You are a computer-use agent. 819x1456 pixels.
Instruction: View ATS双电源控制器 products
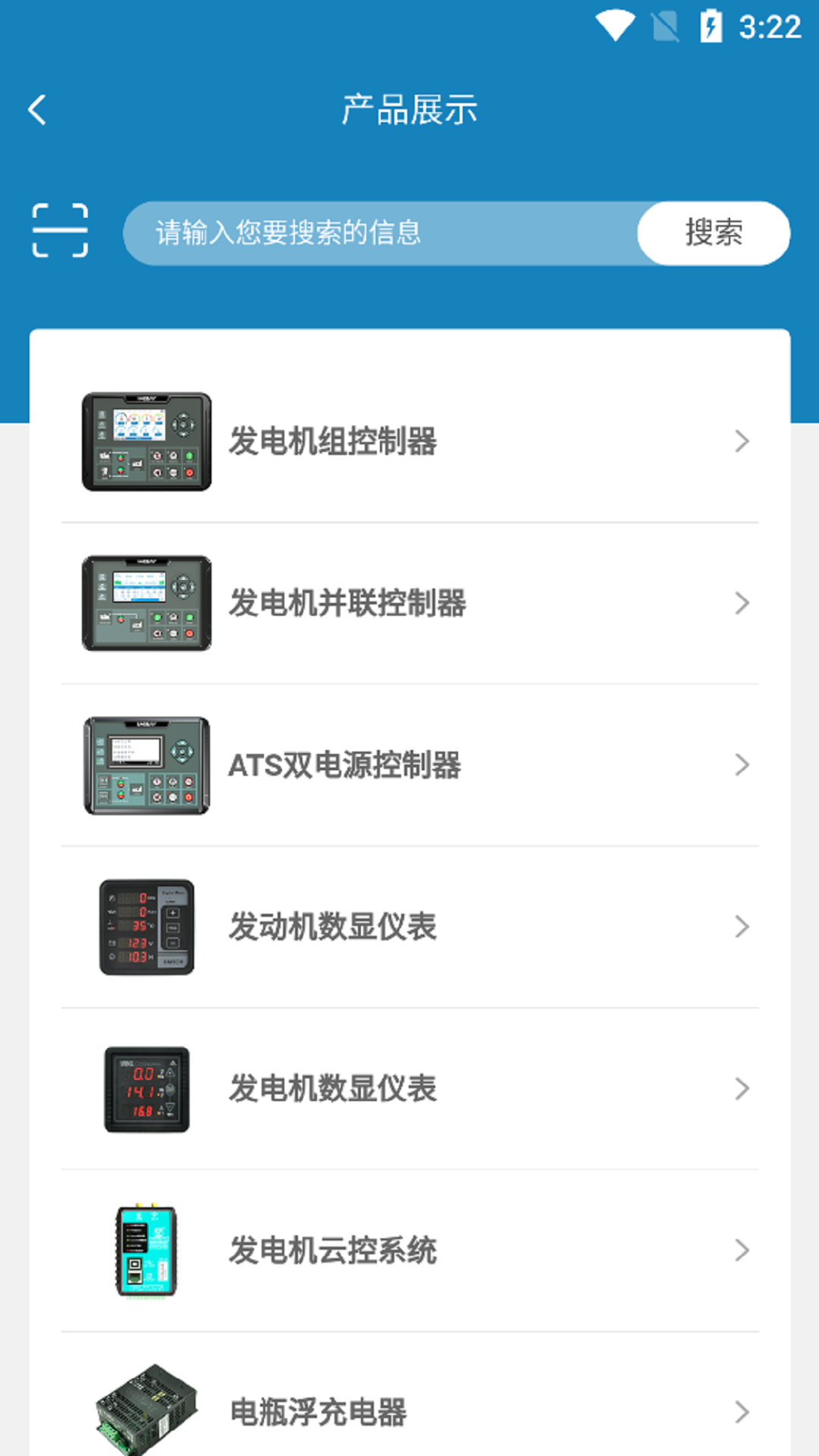coord(409,765)
